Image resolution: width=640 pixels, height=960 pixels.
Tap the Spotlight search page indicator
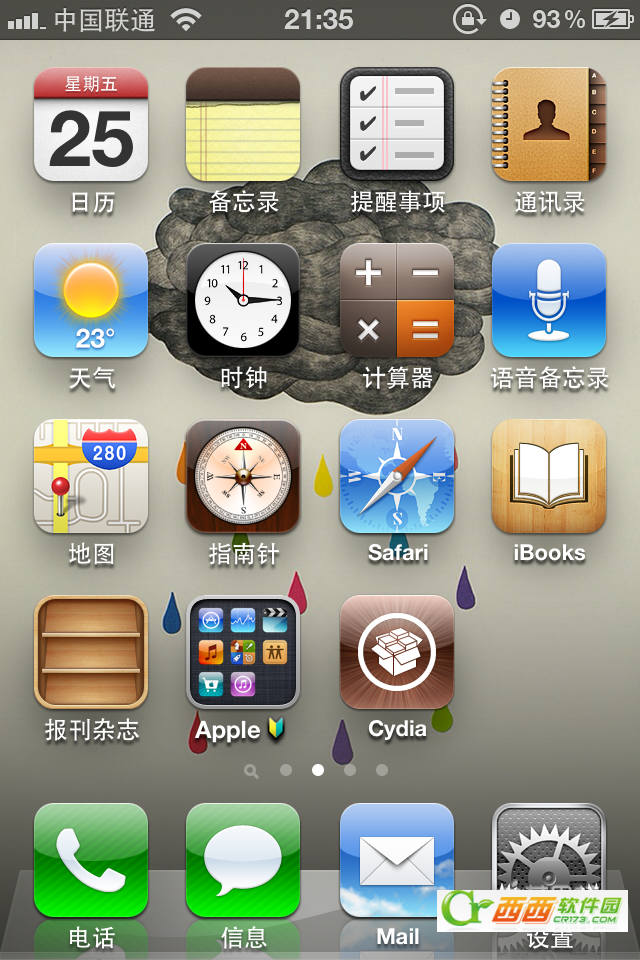point(251,771)
